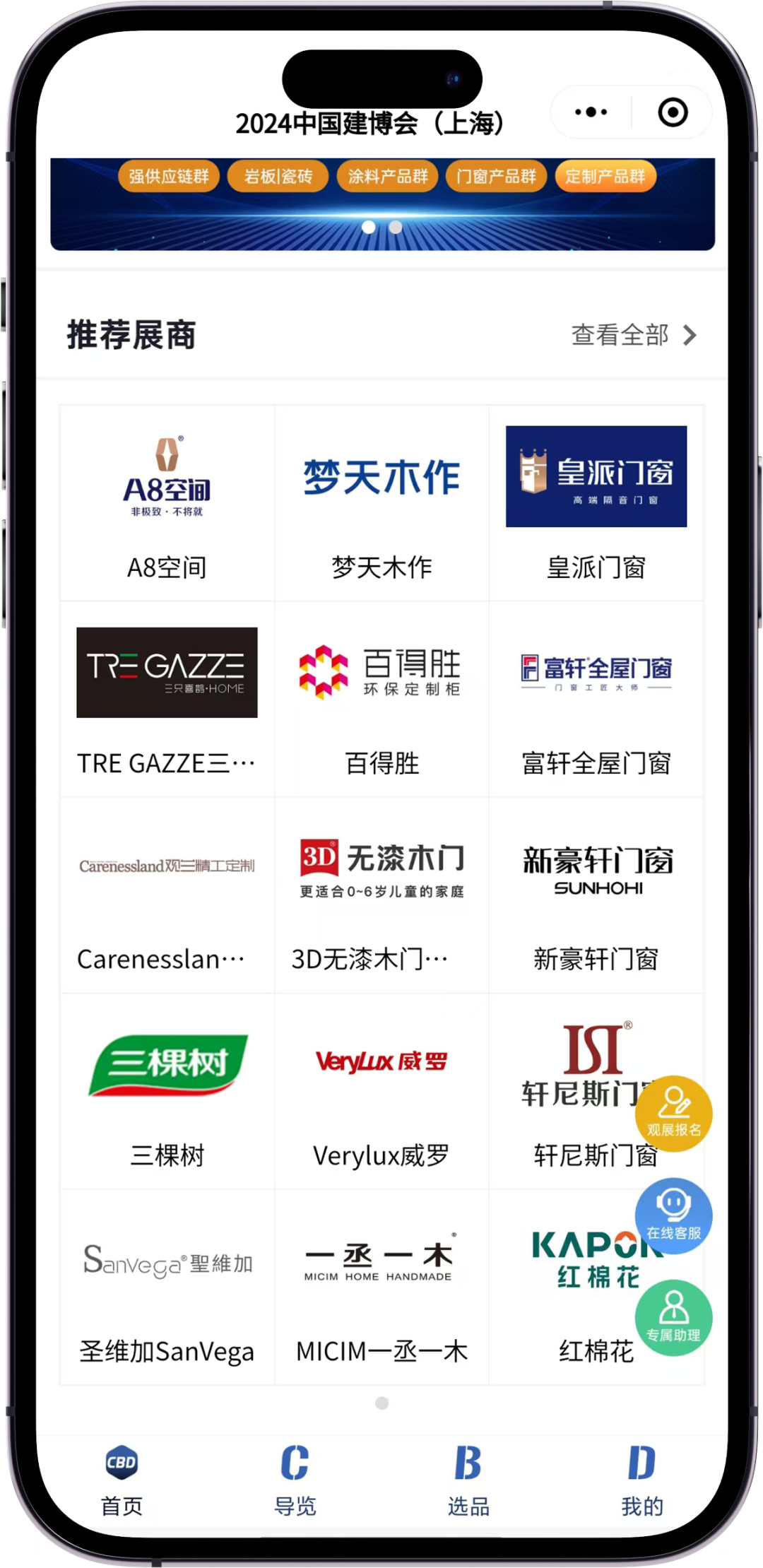The width and height of the screenshot is (763, 1568).
Task: Select the 百得胜 exhibitor
Action: pyautogui.click(x=381, y=699)
